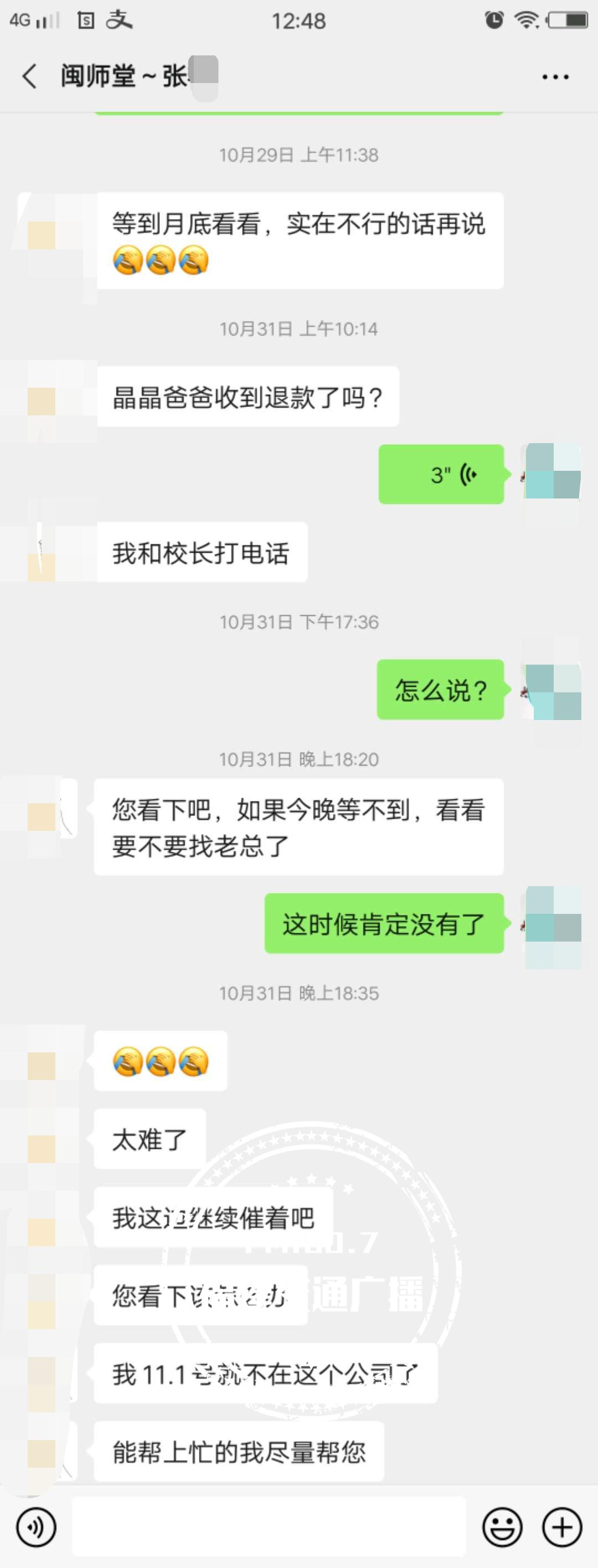Tap the green bubble reading 怎么说？
The height and width of the screenshot is (1568, 598).
441,688
